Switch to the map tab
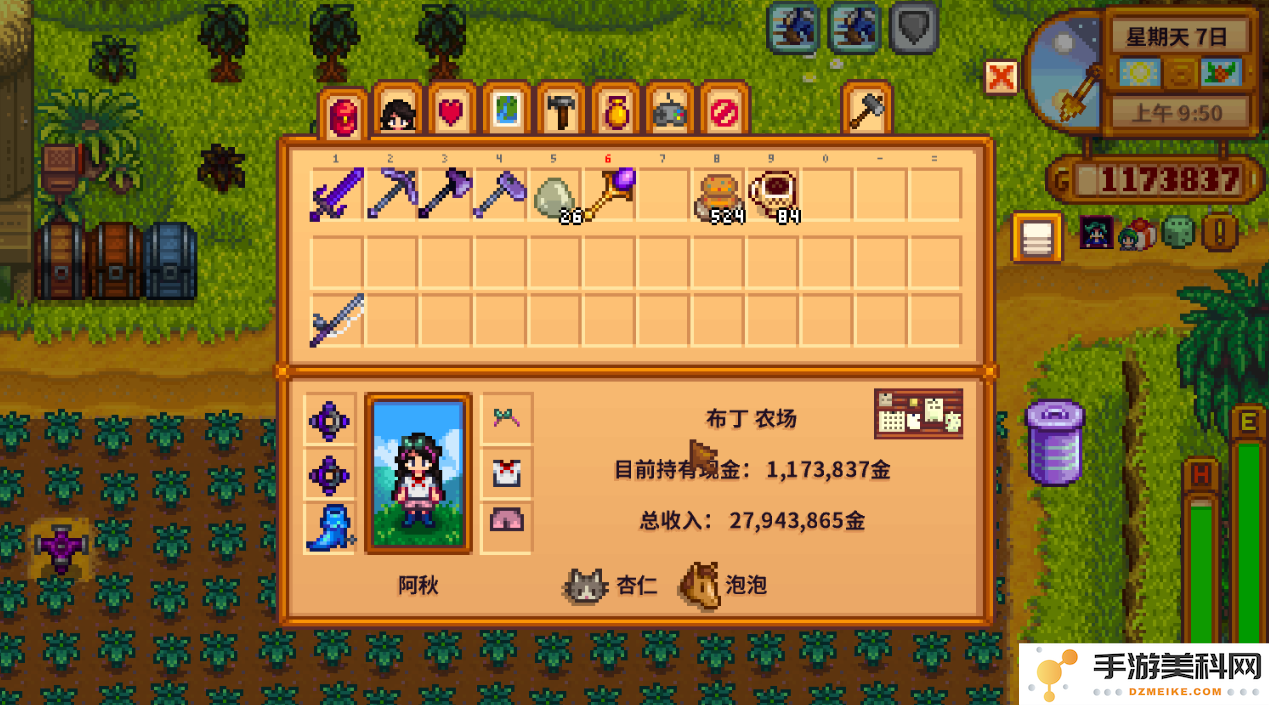This screenshot has width=1269, height=705. point(506,113)
